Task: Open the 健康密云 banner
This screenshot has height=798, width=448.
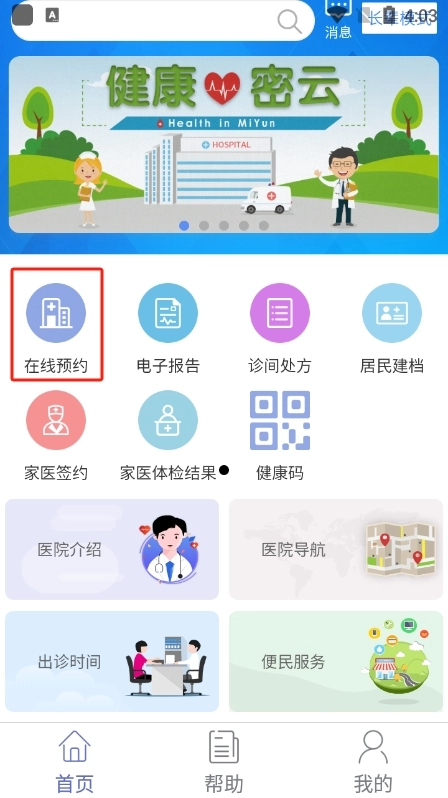Action: coord(224,145)
